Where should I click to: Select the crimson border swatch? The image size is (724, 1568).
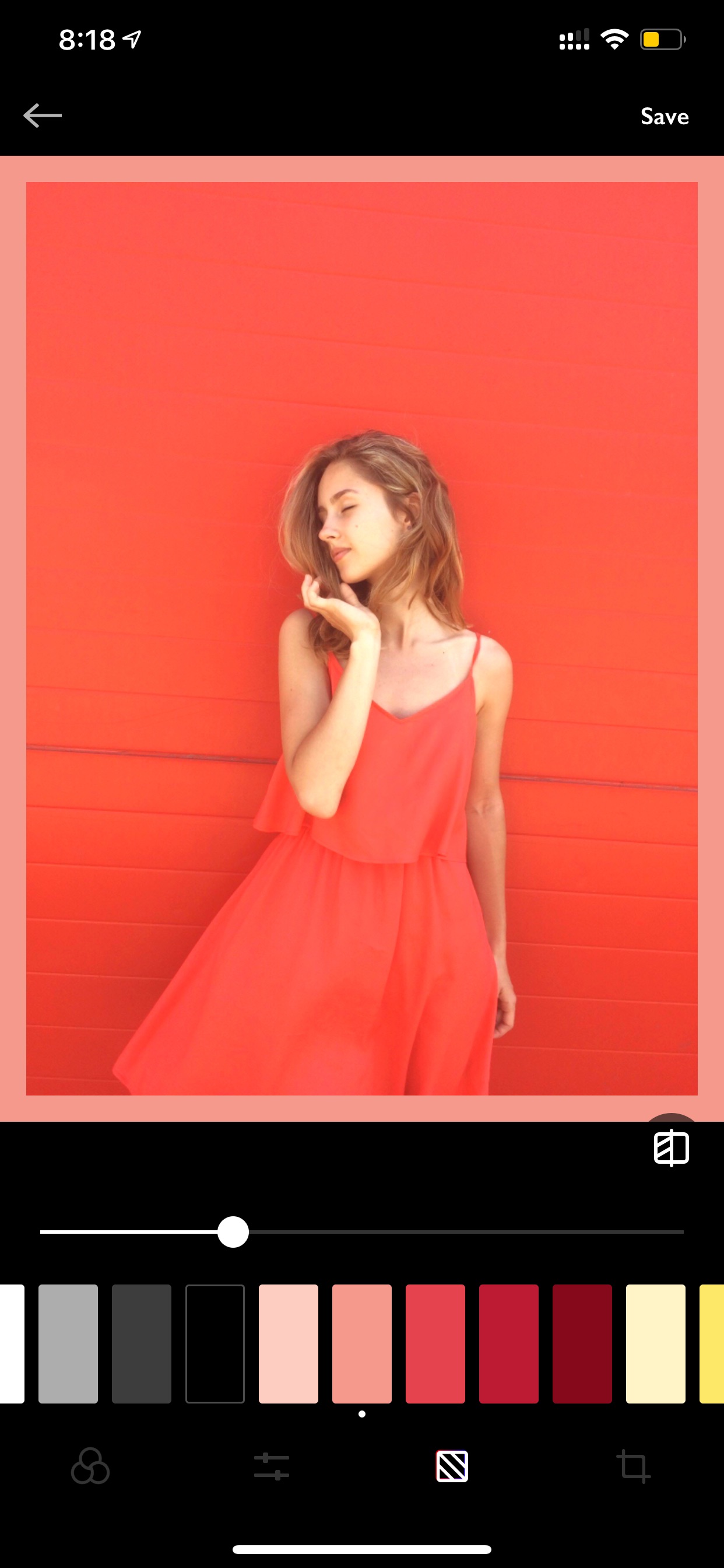(x=509, y=1343)
